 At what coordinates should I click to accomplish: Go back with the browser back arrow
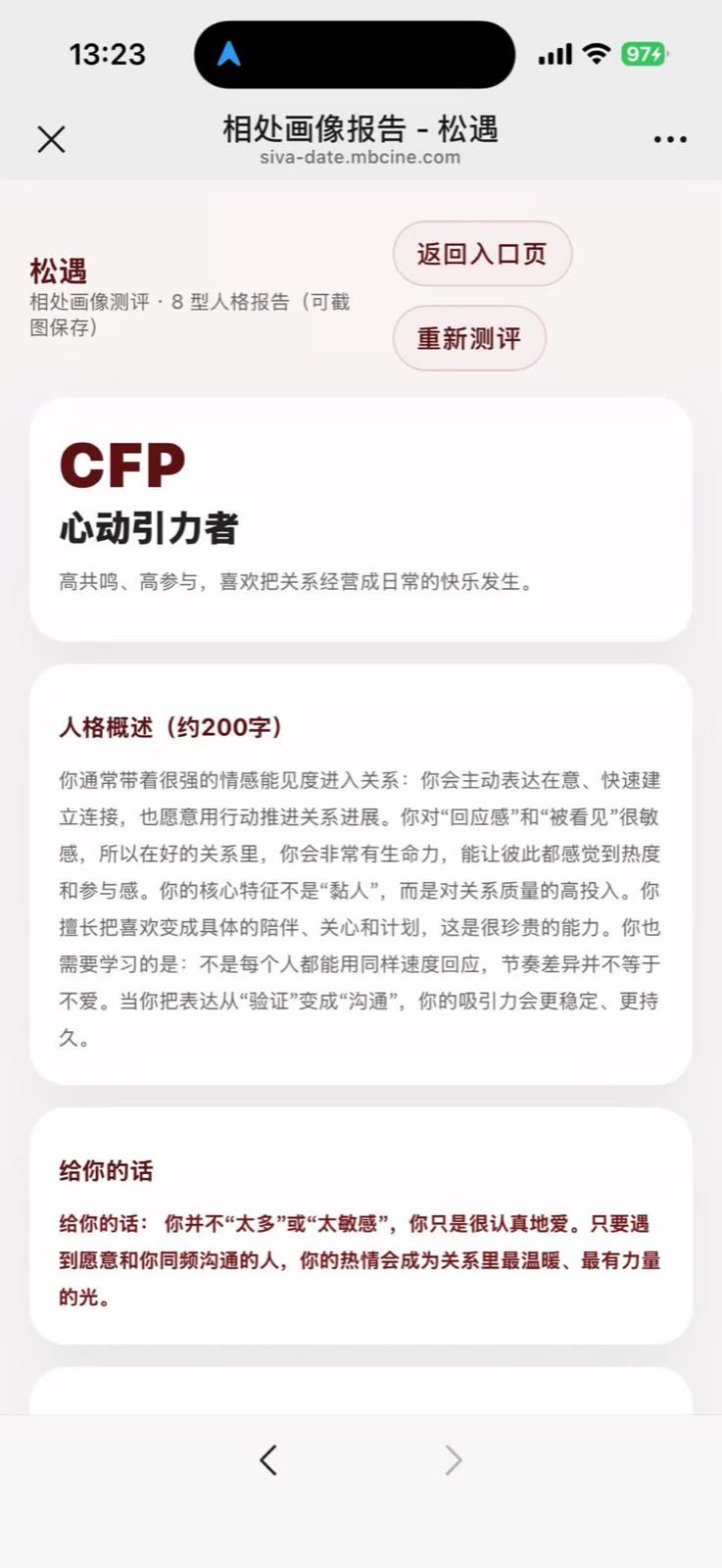268,1460
